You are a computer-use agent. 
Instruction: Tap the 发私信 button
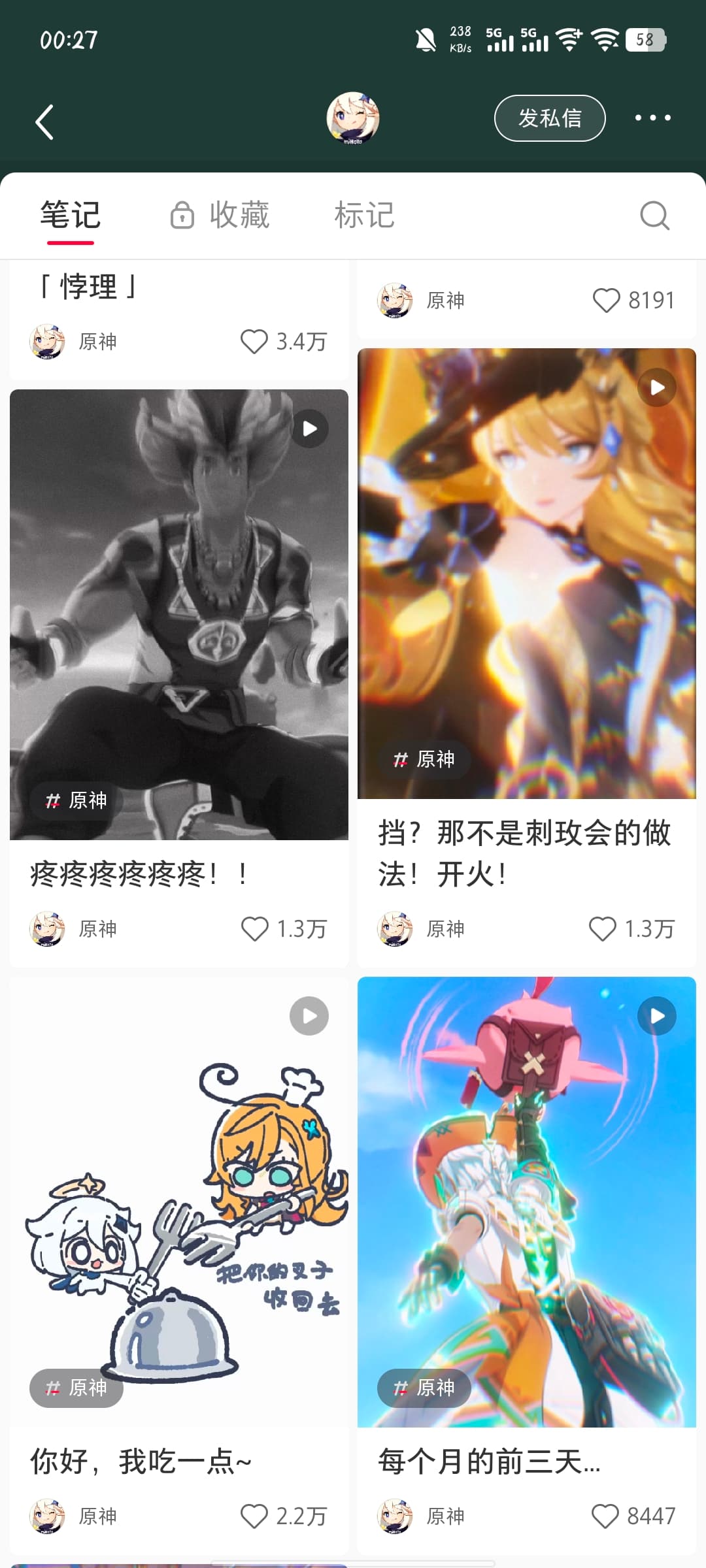point(550,118)
